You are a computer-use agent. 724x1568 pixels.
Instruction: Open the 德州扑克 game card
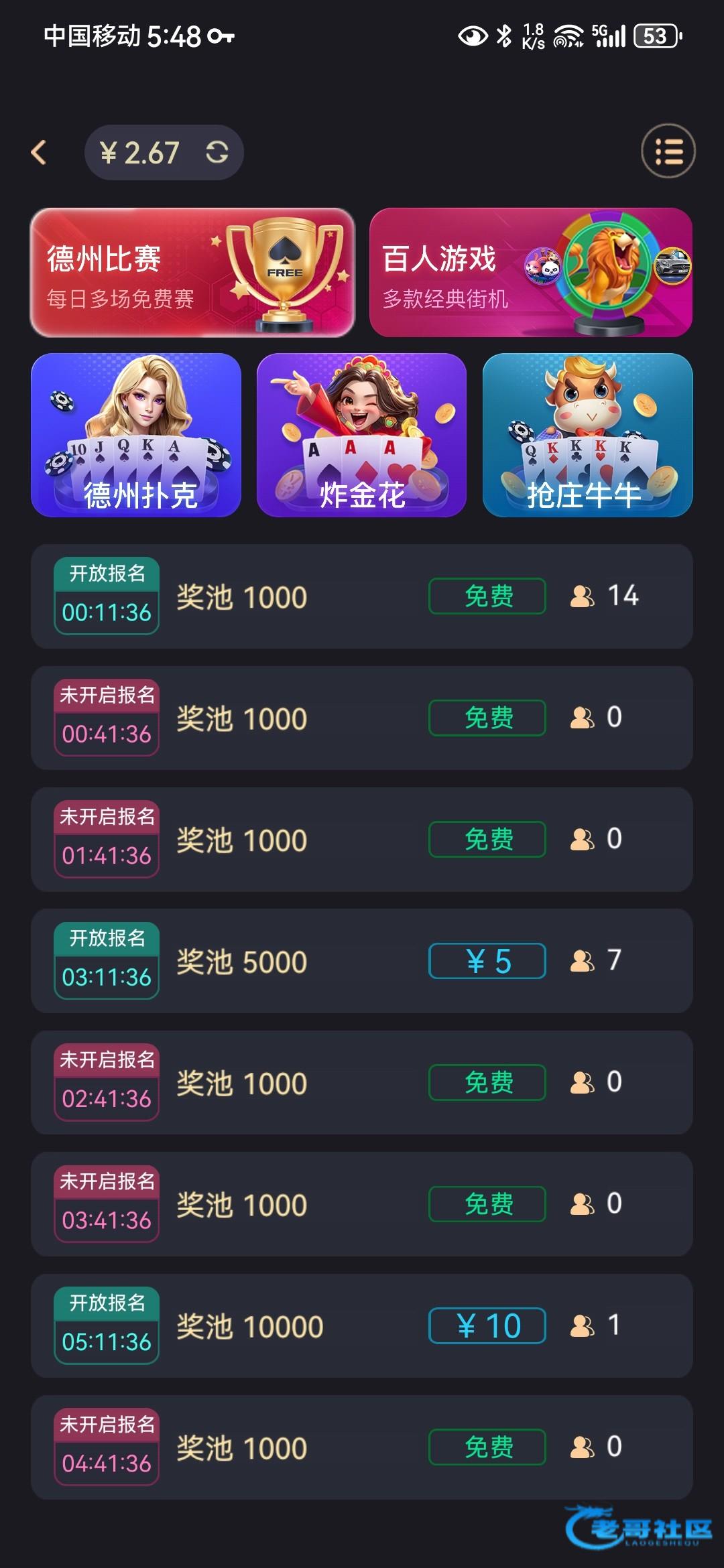(x=136, y=436)
